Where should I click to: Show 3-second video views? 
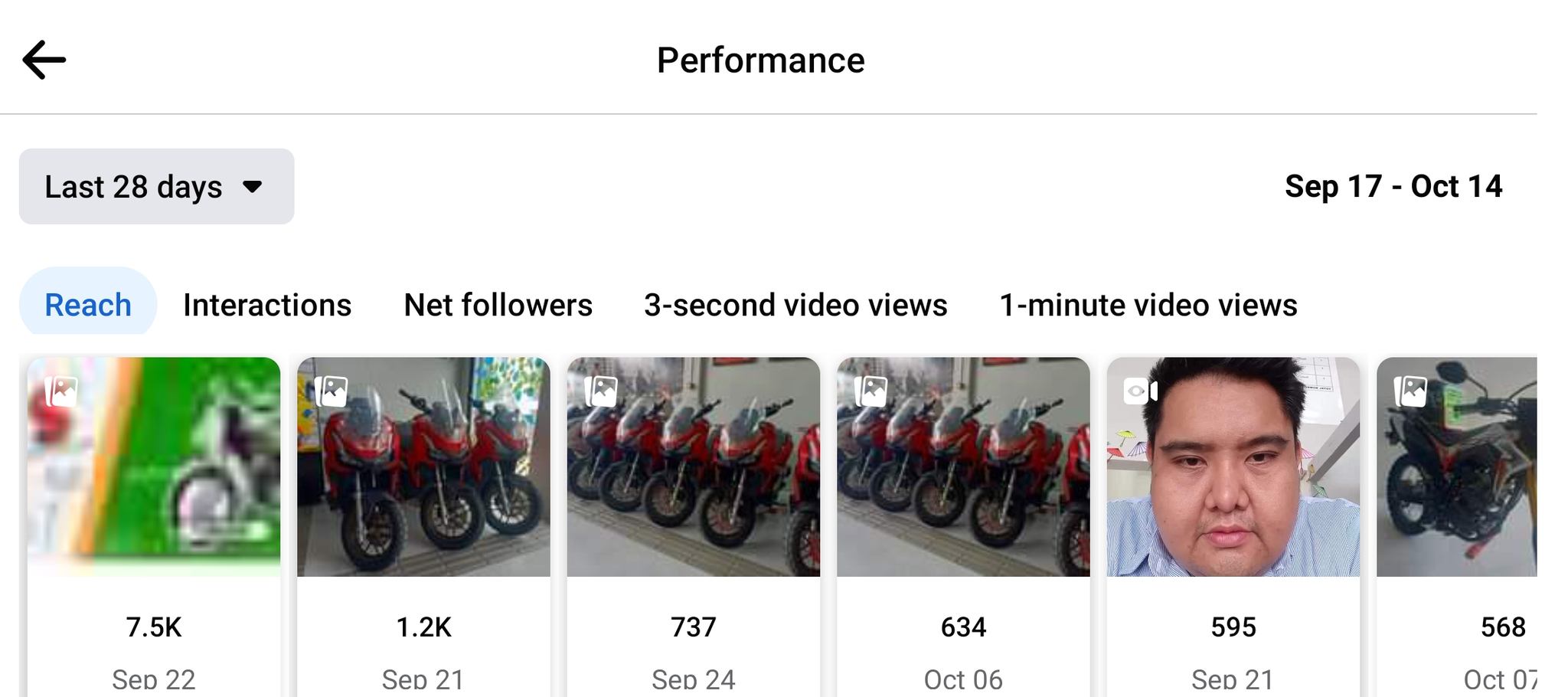click(x=795, y=304)
